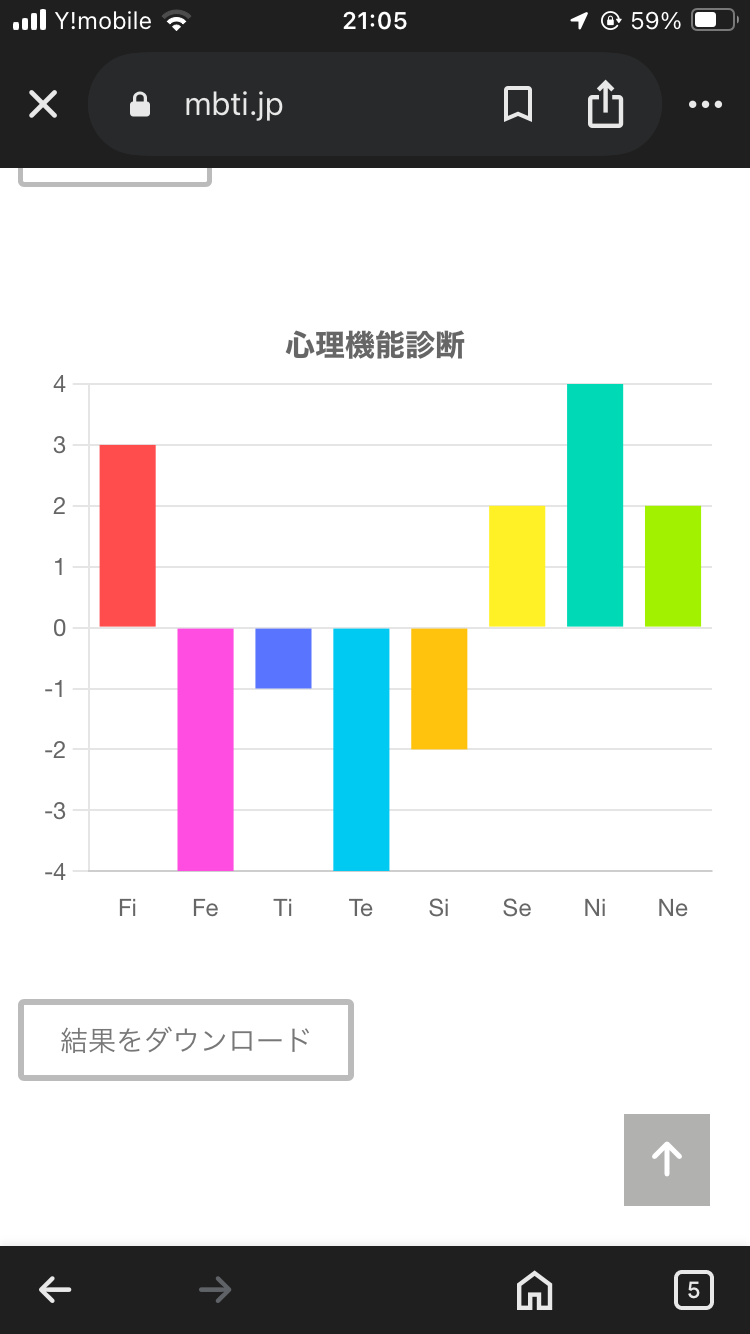
Task: Tap the 結果をダウンロード button
Action: click(x=186, y=1040)
